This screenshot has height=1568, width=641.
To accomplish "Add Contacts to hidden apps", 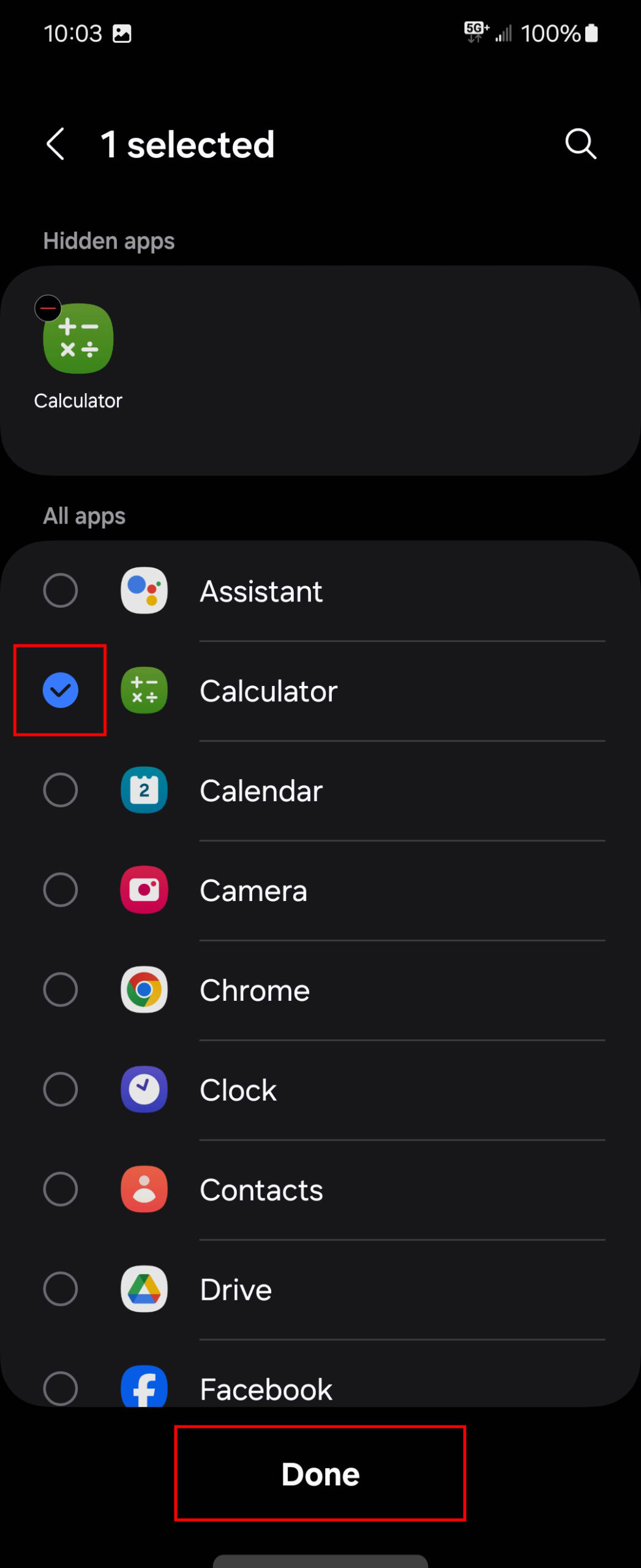I will tap(61, 1189).
